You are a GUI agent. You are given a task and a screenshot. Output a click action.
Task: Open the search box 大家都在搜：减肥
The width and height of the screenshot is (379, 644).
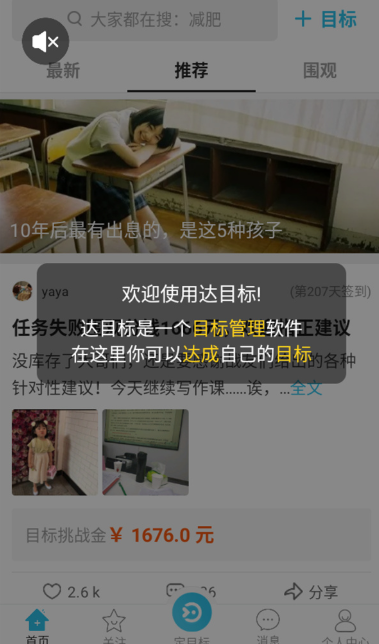point(145,19)
